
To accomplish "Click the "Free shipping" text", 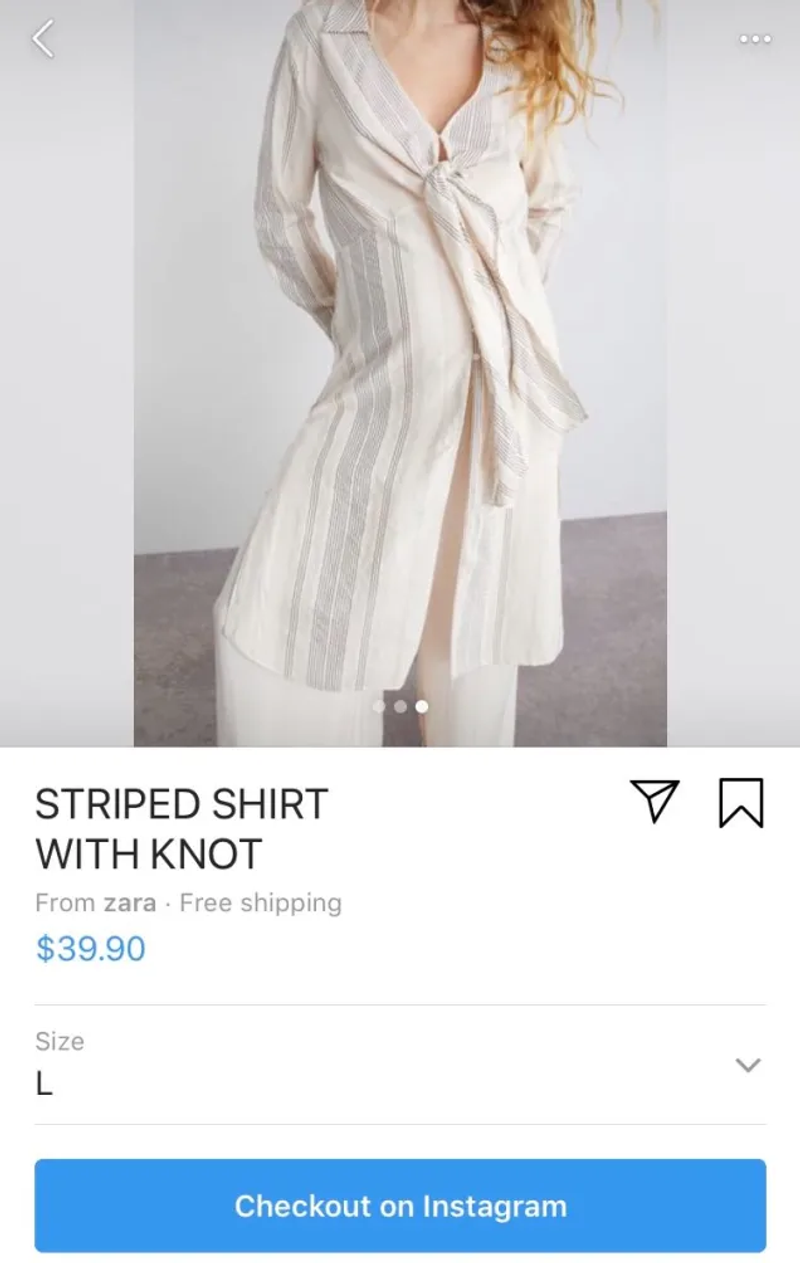I will pos(260,903).
